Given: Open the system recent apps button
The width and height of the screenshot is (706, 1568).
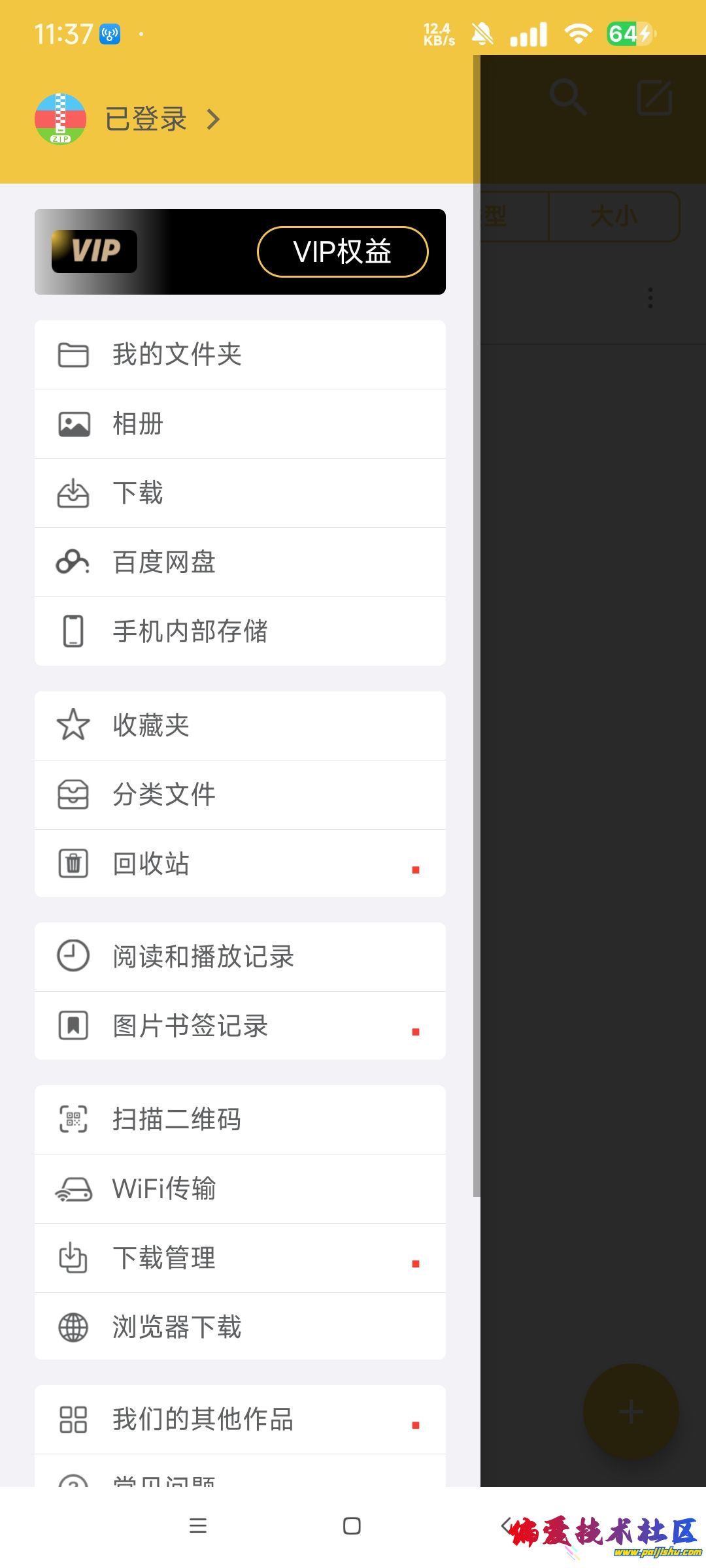Looking at the screenshot, I should (197, 1526).
